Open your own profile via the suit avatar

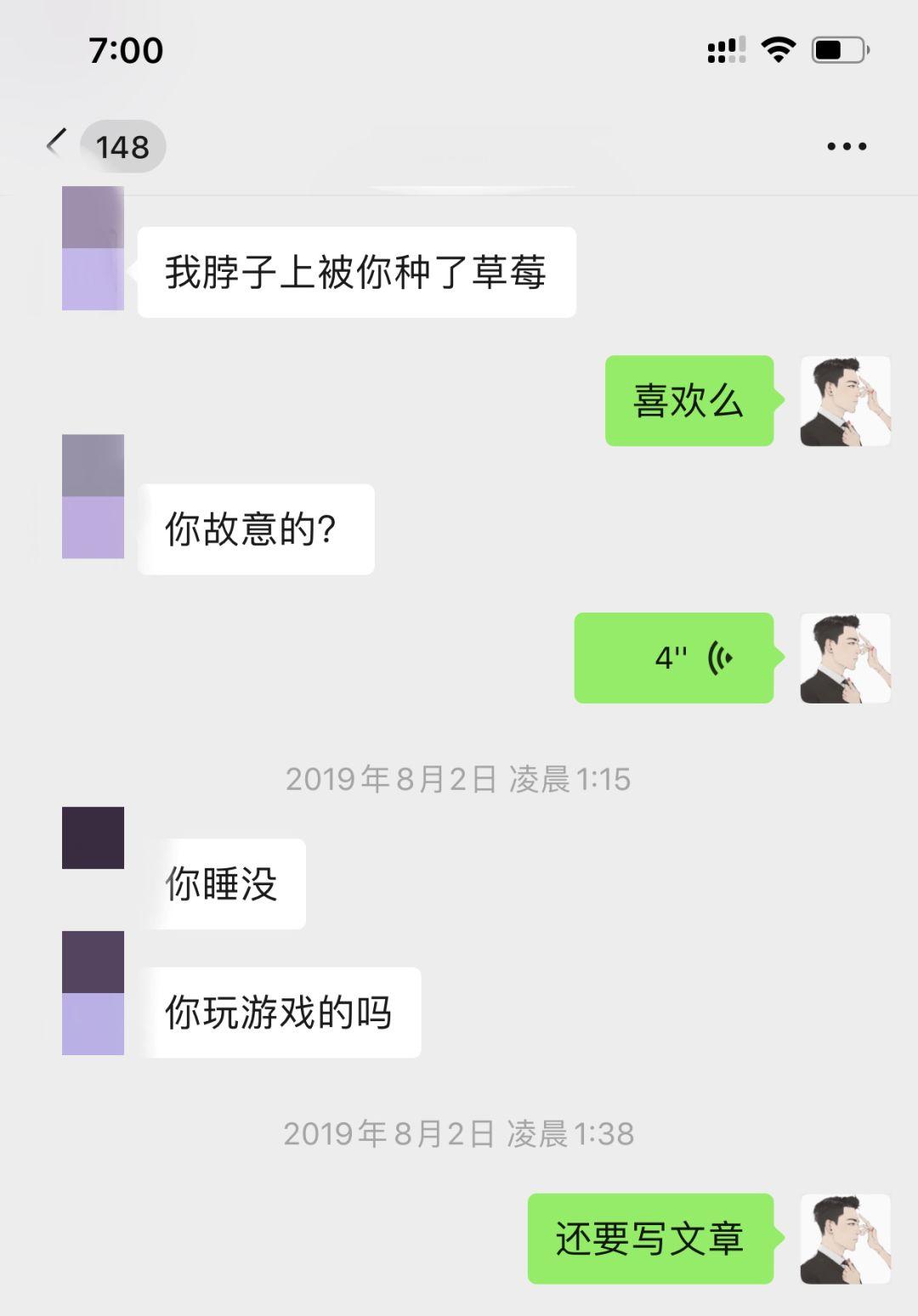(845, 403)
